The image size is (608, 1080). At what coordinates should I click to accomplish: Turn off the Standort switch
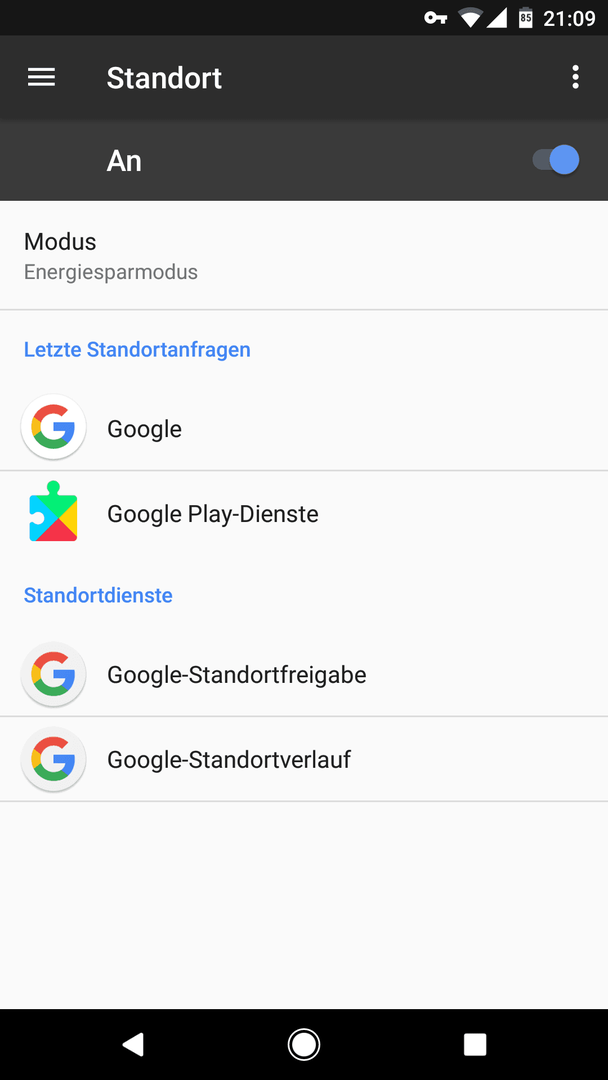(556, 160)
